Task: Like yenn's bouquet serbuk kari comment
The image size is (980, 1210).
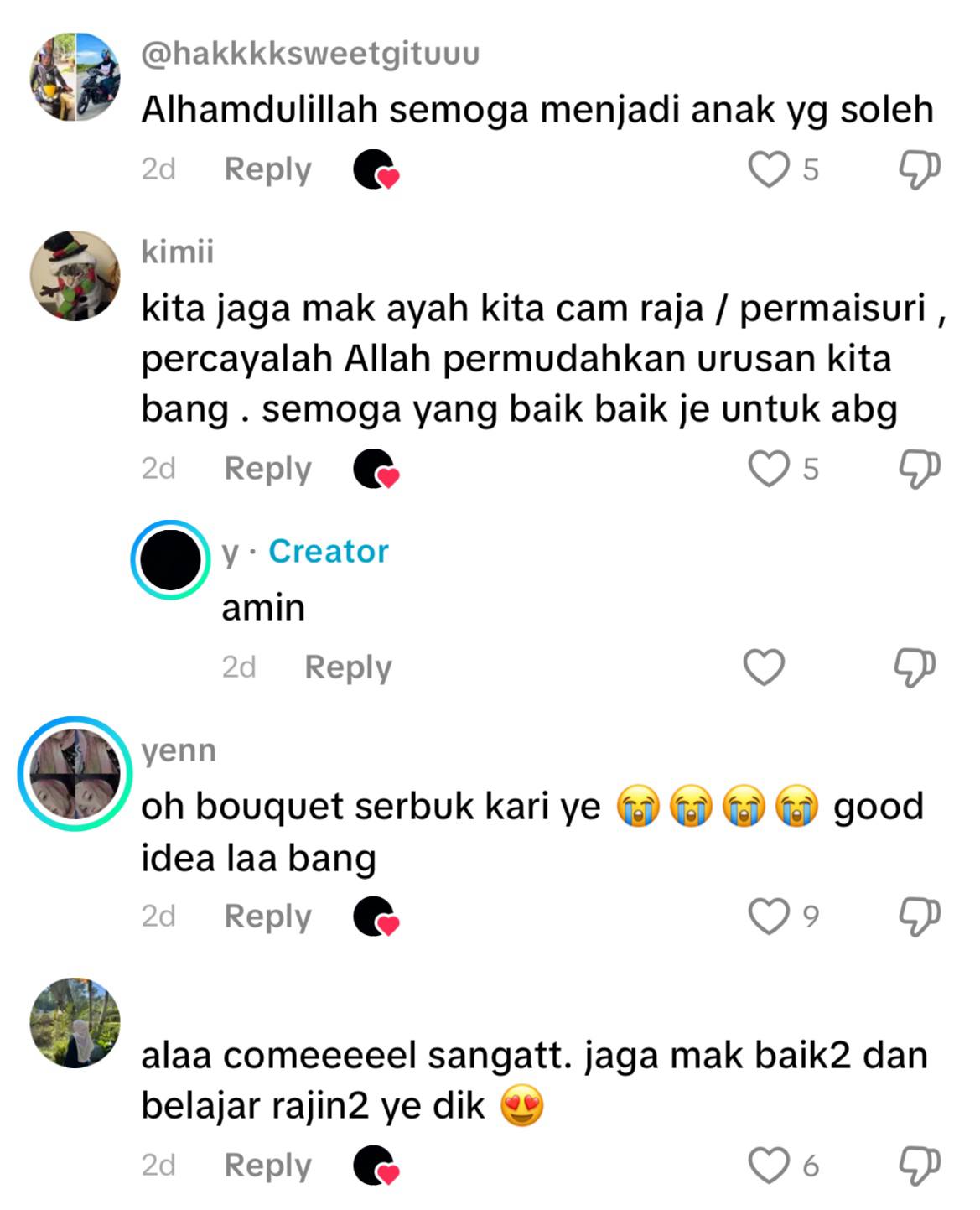Action: pyautogui.click(x=768, y=916)
